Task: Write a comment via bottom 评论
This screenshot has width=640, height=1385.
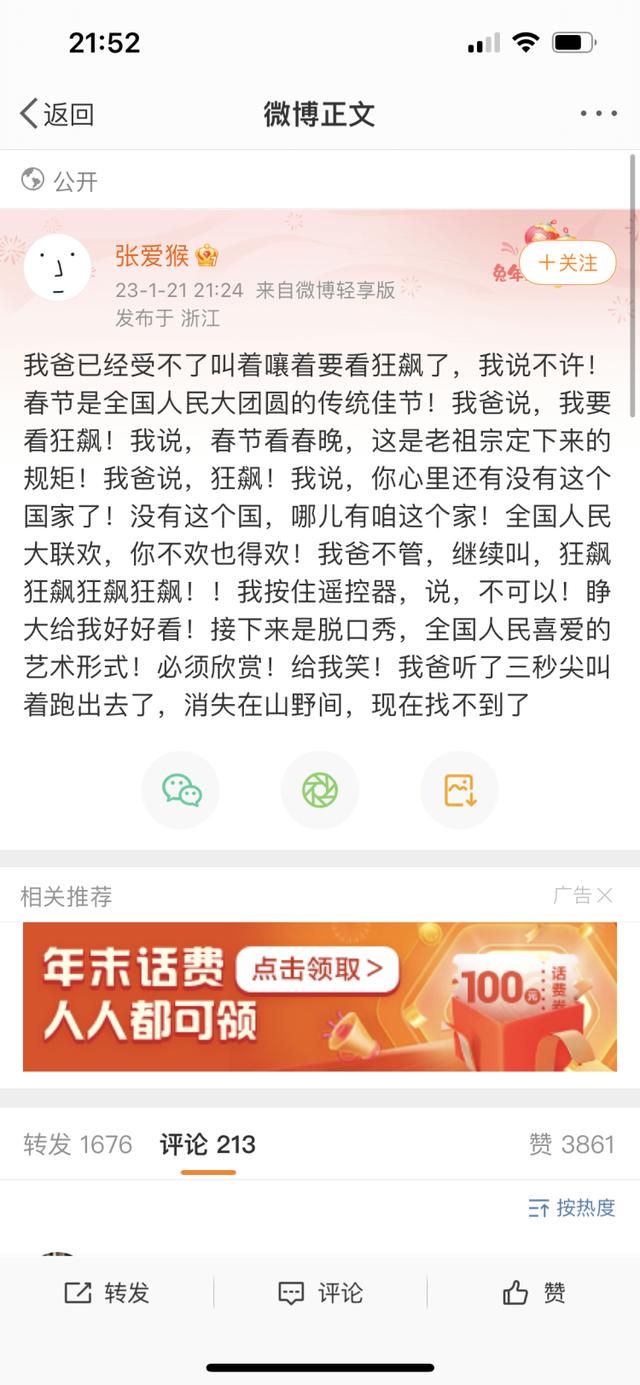Action: coord(320,1293)
